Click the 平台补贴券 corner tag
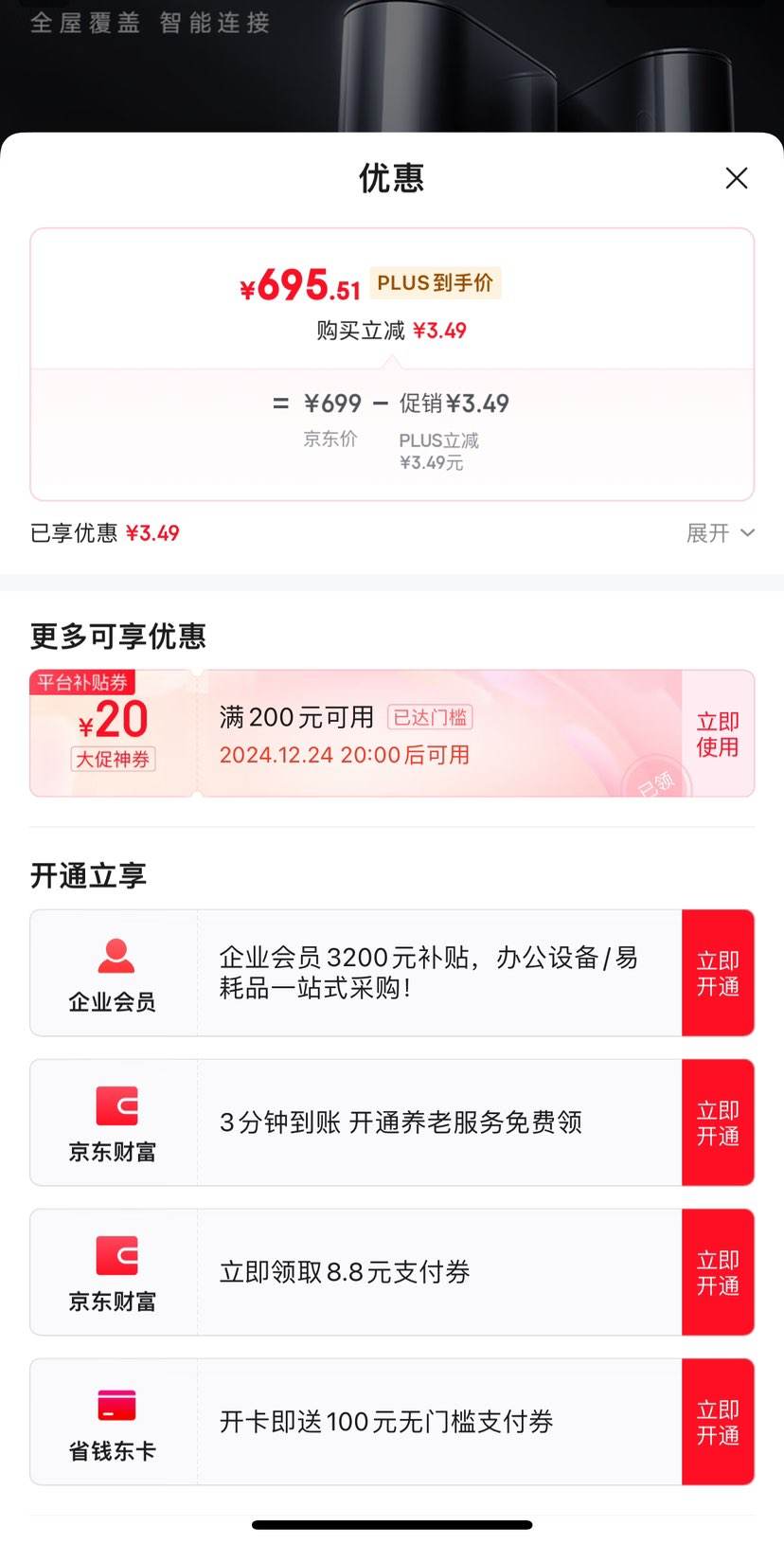Viewport: 784px width, 1544px height. (81, 682)
